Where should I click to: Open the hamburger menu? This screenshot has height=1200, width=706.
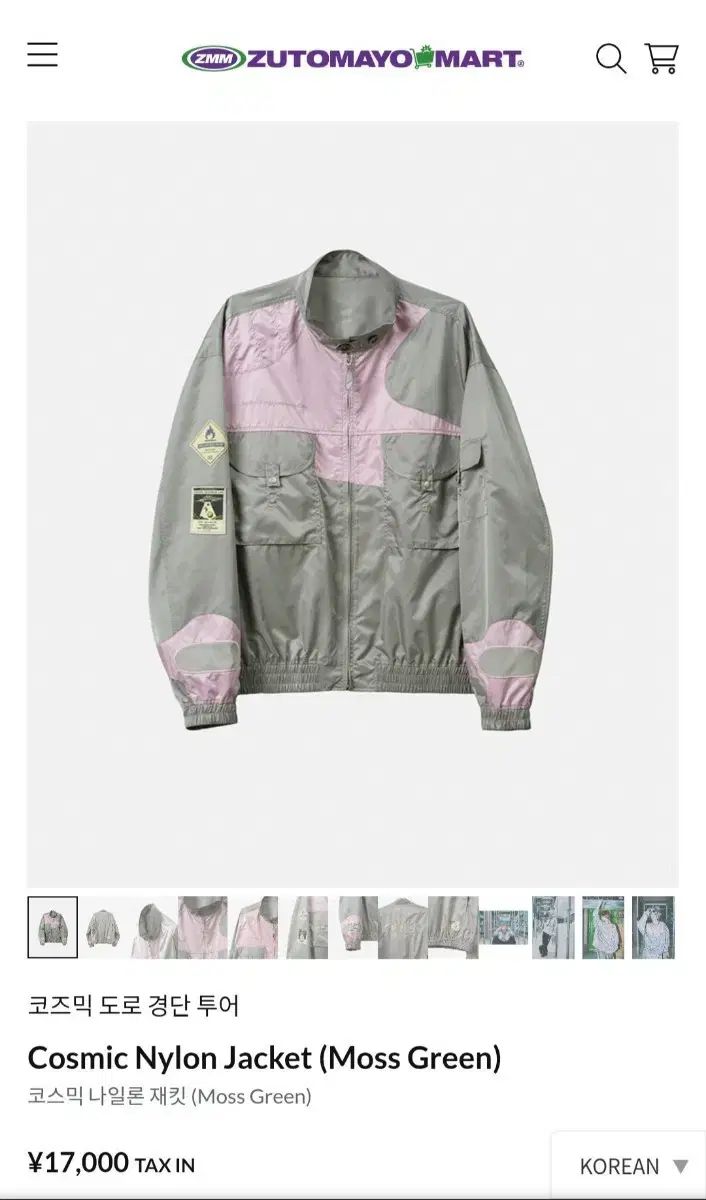(42, 55)
